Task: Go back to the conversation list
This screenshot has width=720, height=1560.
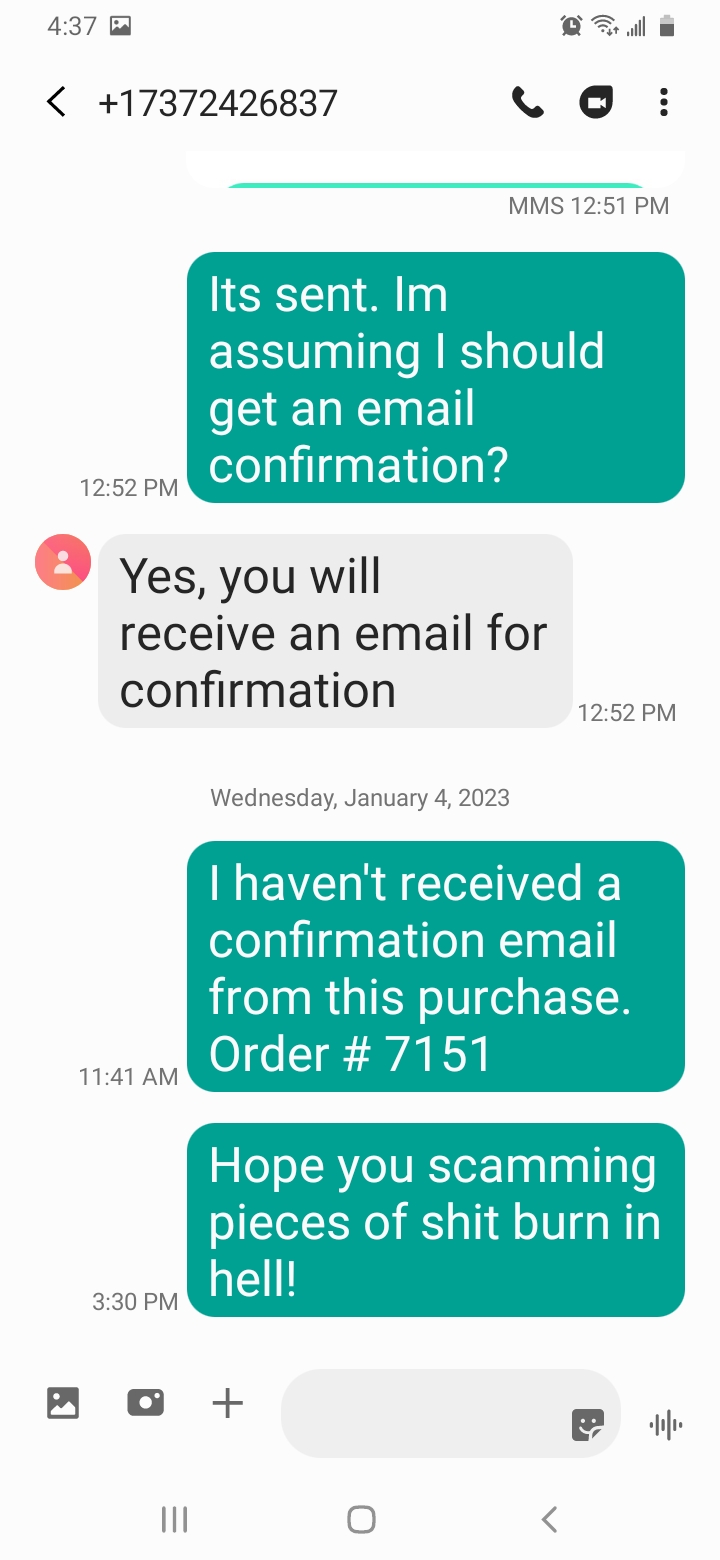Action: pos(57,102)
